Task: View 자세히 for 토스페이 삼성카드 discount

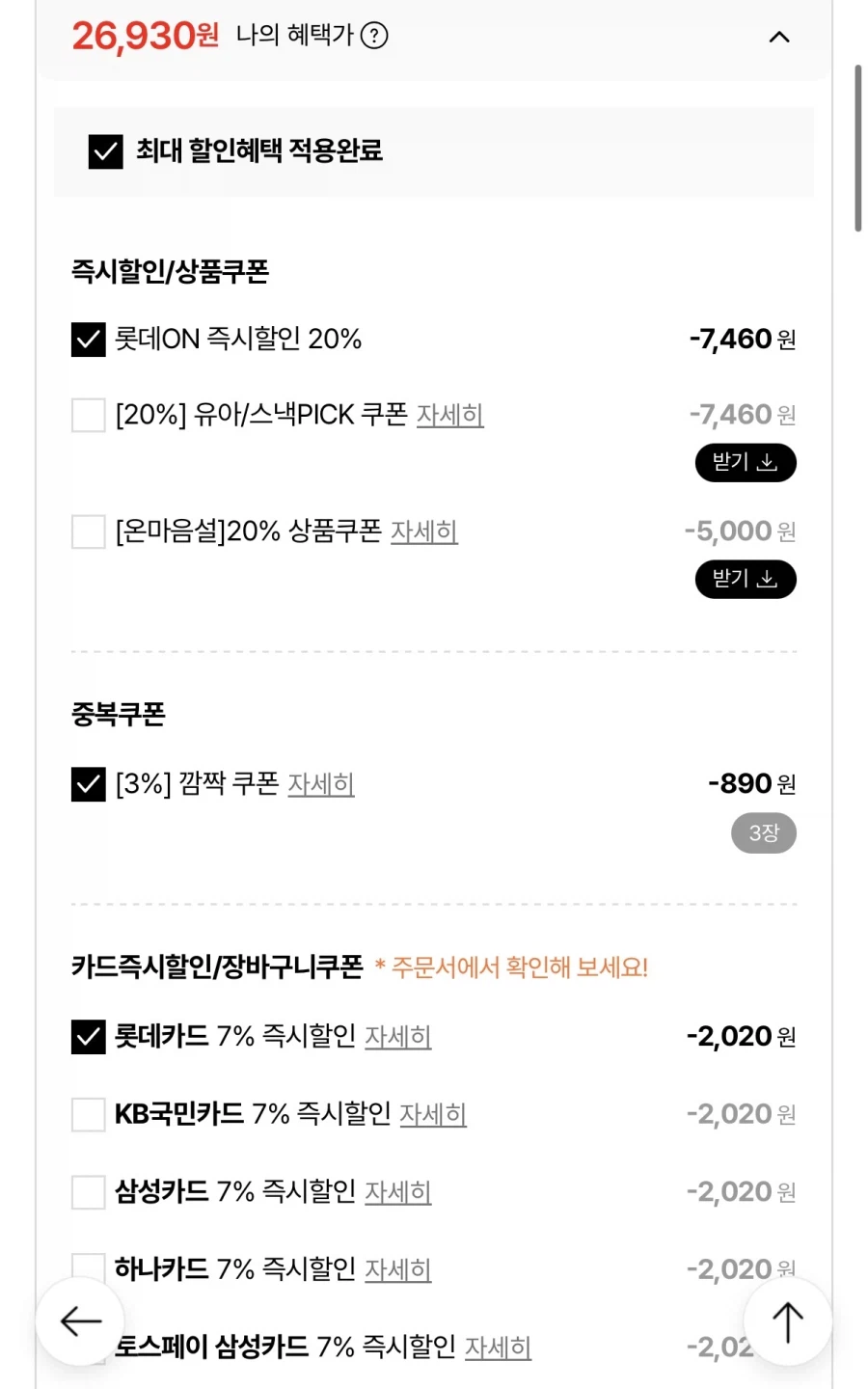Action: coord(497,1347)
